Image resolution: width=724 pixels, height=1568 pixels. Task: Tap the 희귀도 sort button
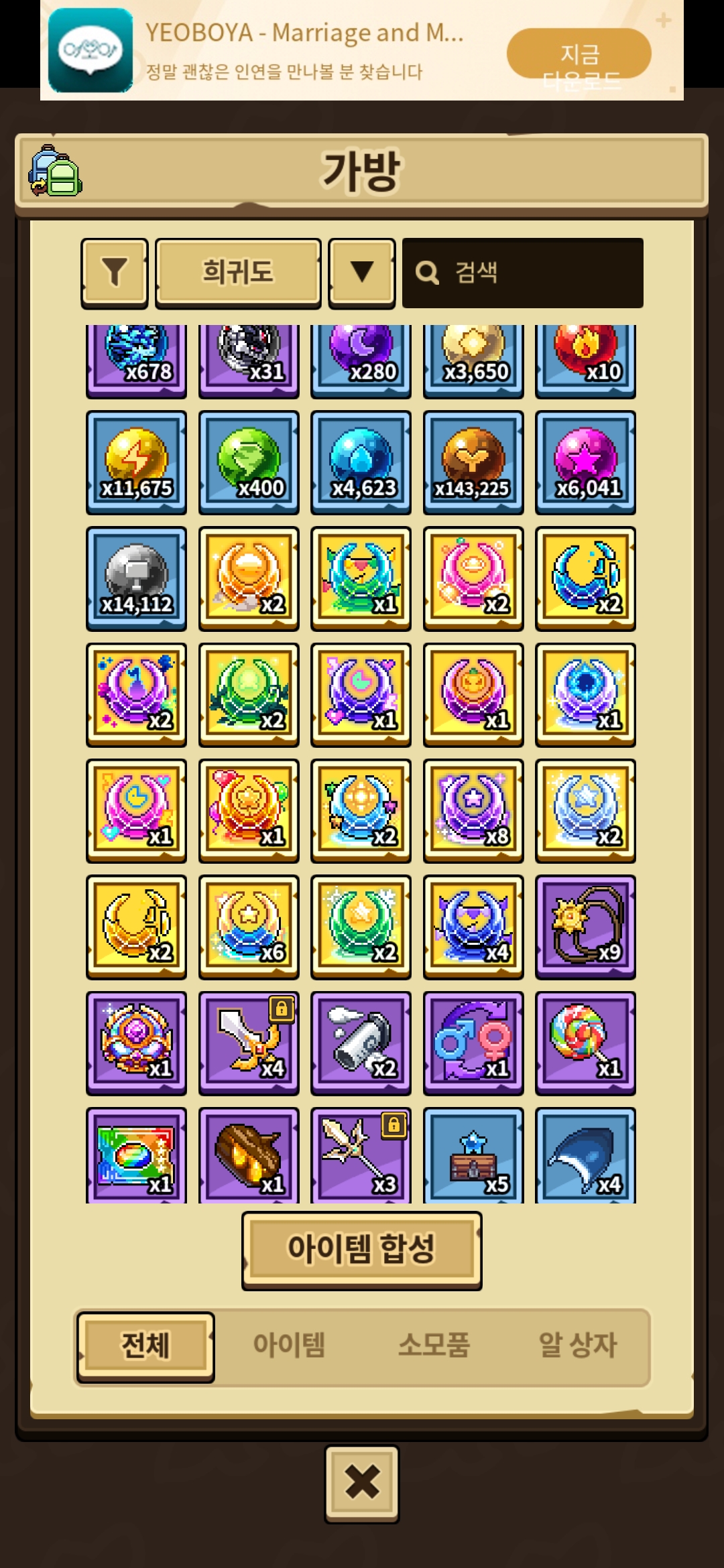pyautogui.click(x=238, y=273)
